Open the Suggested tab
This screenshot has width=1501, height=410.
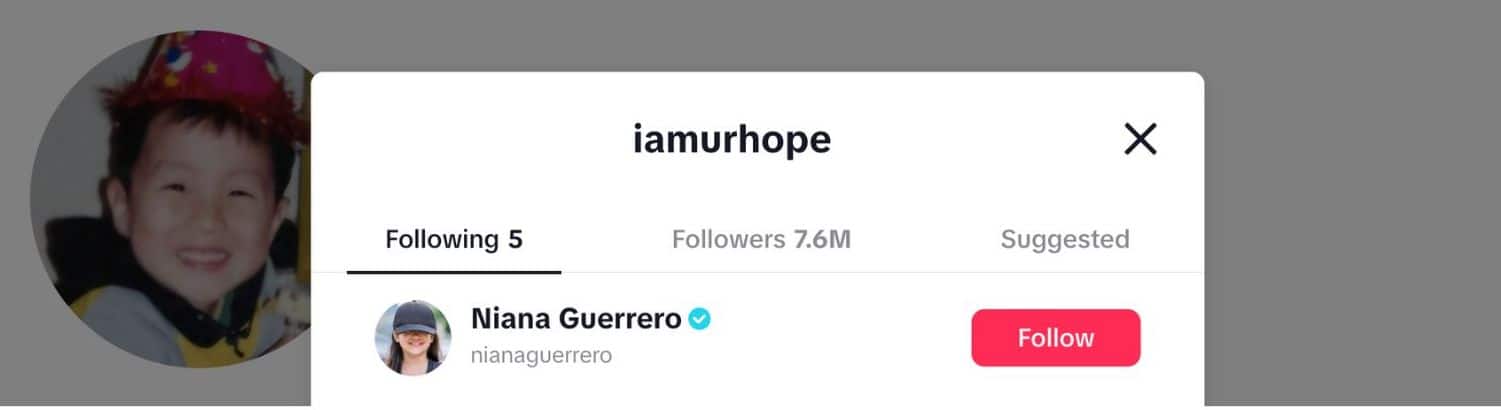click(1065, 240)
